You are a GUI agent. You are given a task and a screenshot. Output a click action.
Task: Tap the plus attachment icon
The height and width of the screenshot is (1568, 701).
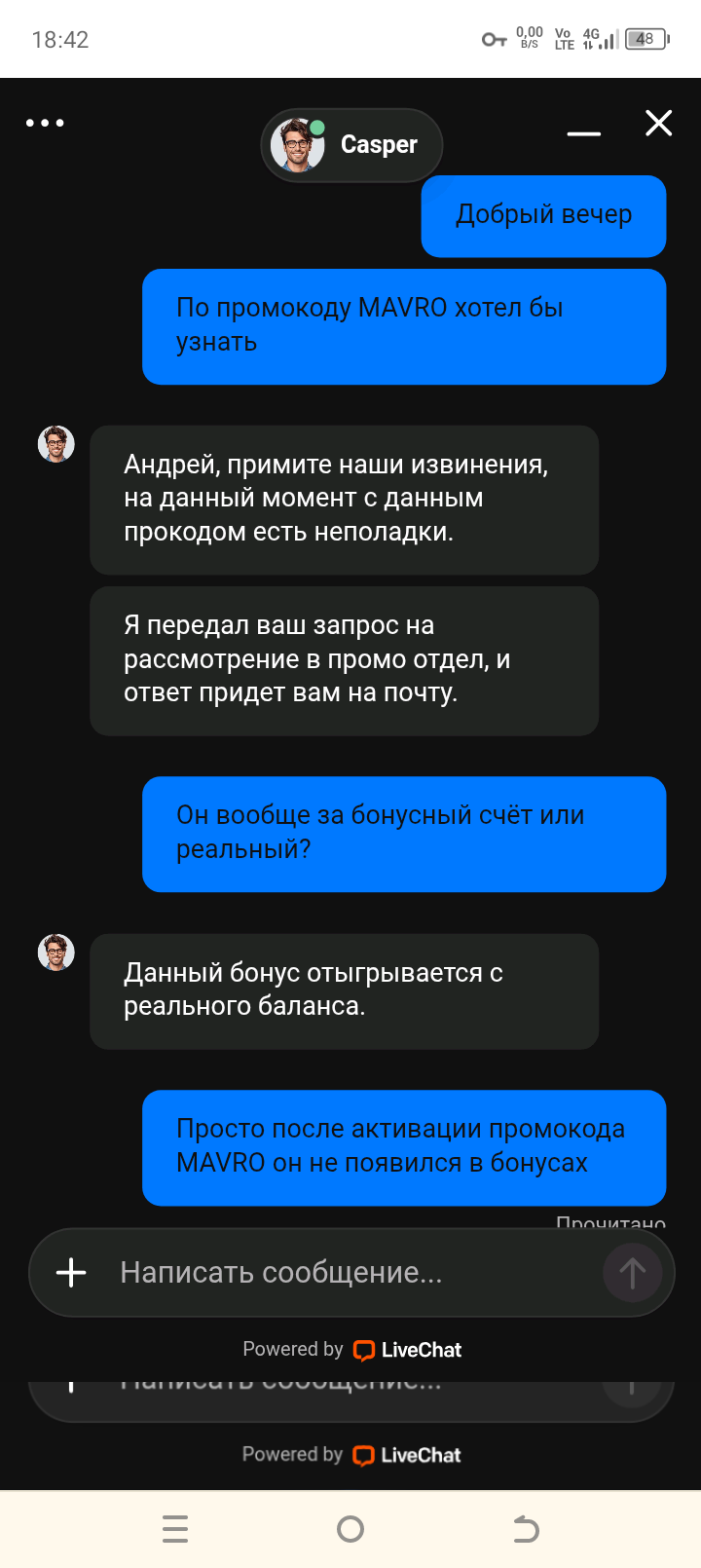(71, 1272)
